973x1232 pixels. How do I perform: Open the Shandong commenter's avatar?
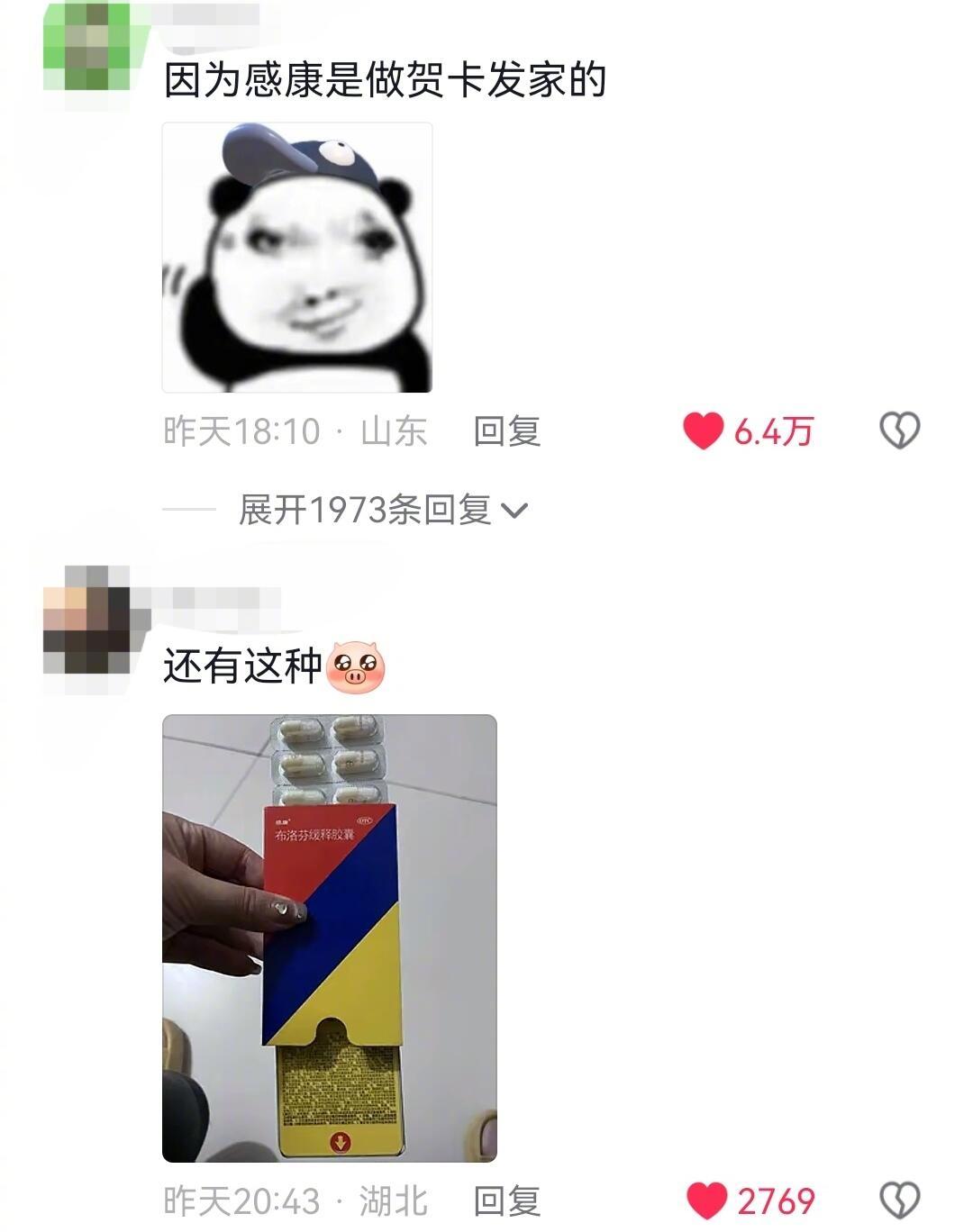click(86, 47)
